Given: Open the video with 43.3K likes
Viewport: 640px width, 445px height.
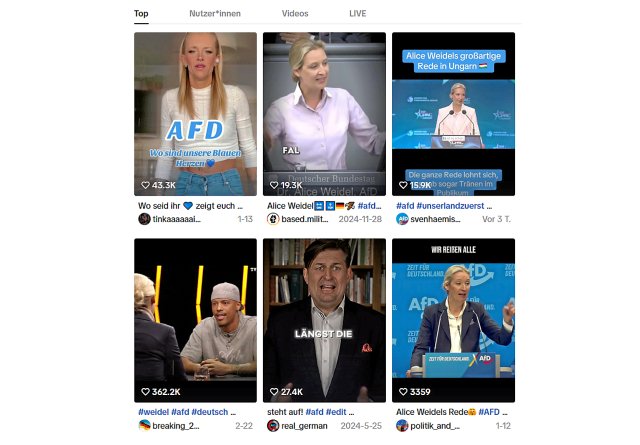Looking at the screenshot, I should (195, 113).
